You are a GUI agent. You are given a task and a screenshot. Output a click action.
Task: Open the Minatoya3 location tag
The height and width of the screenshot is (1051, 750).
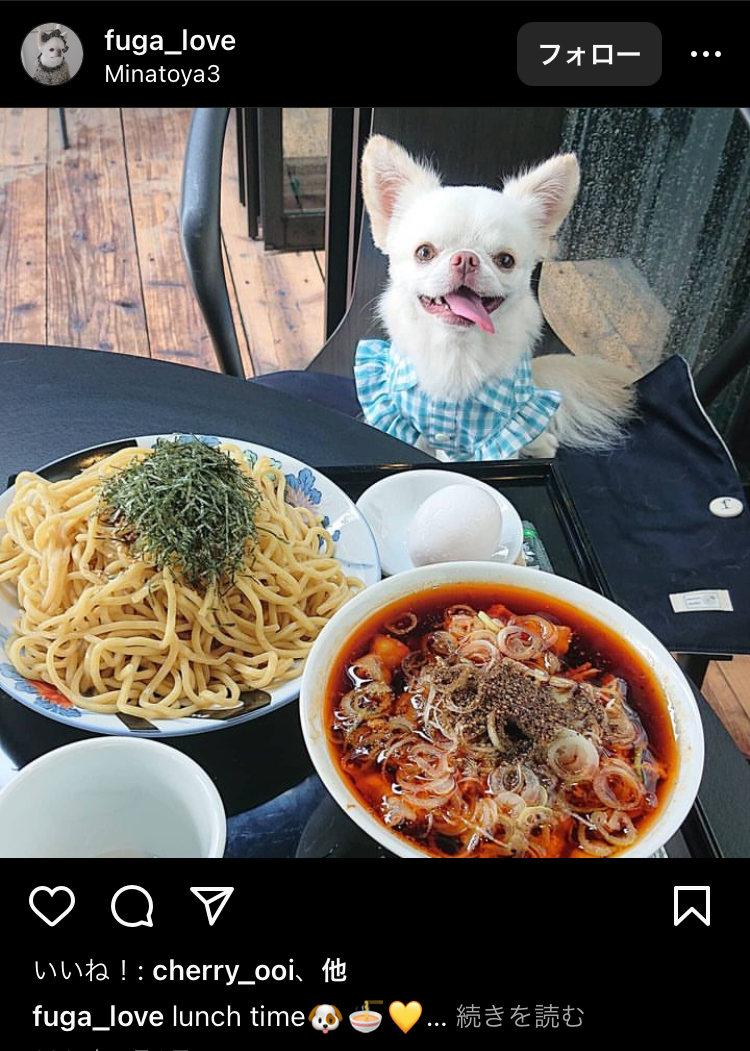coord(162,74)
